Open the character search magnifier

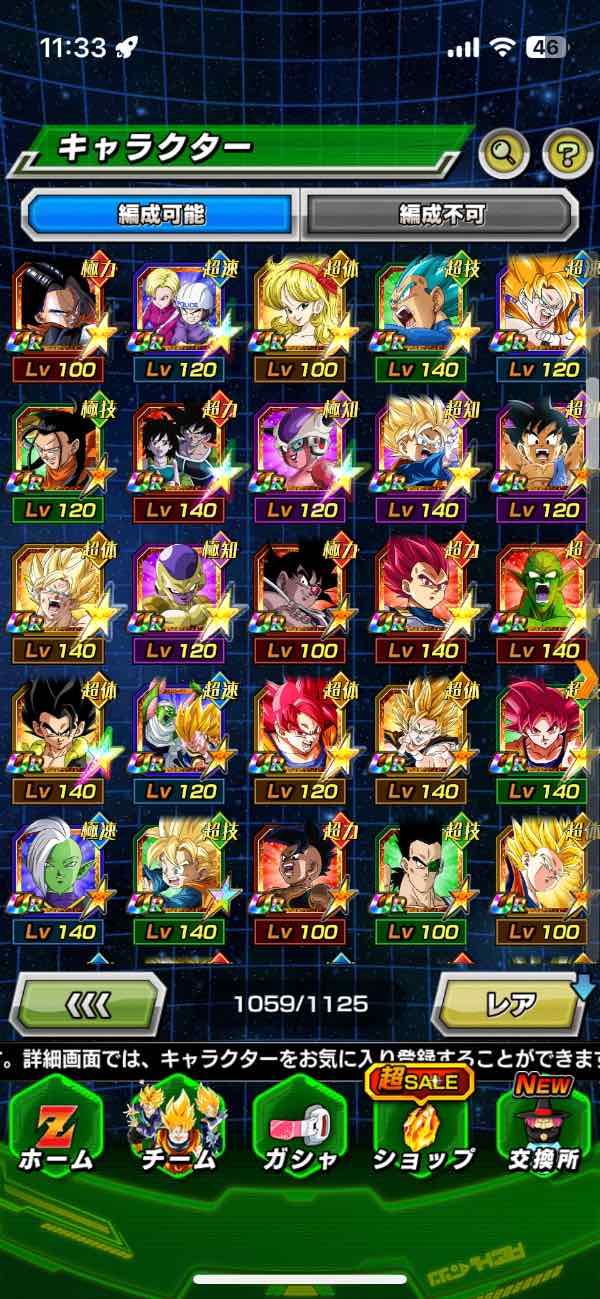coord(504,153)
